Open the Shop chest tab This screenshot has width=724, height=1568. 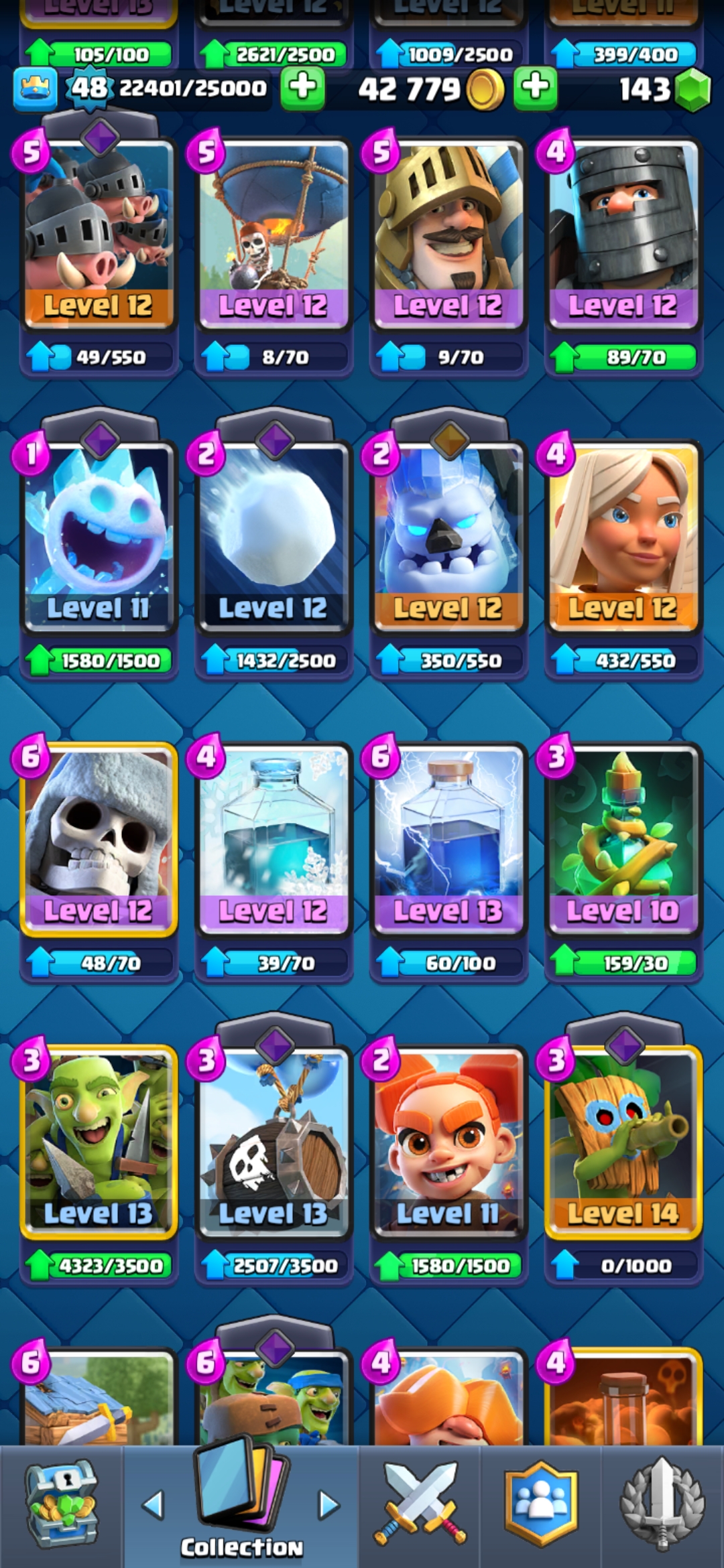[x=61, y=1505]
